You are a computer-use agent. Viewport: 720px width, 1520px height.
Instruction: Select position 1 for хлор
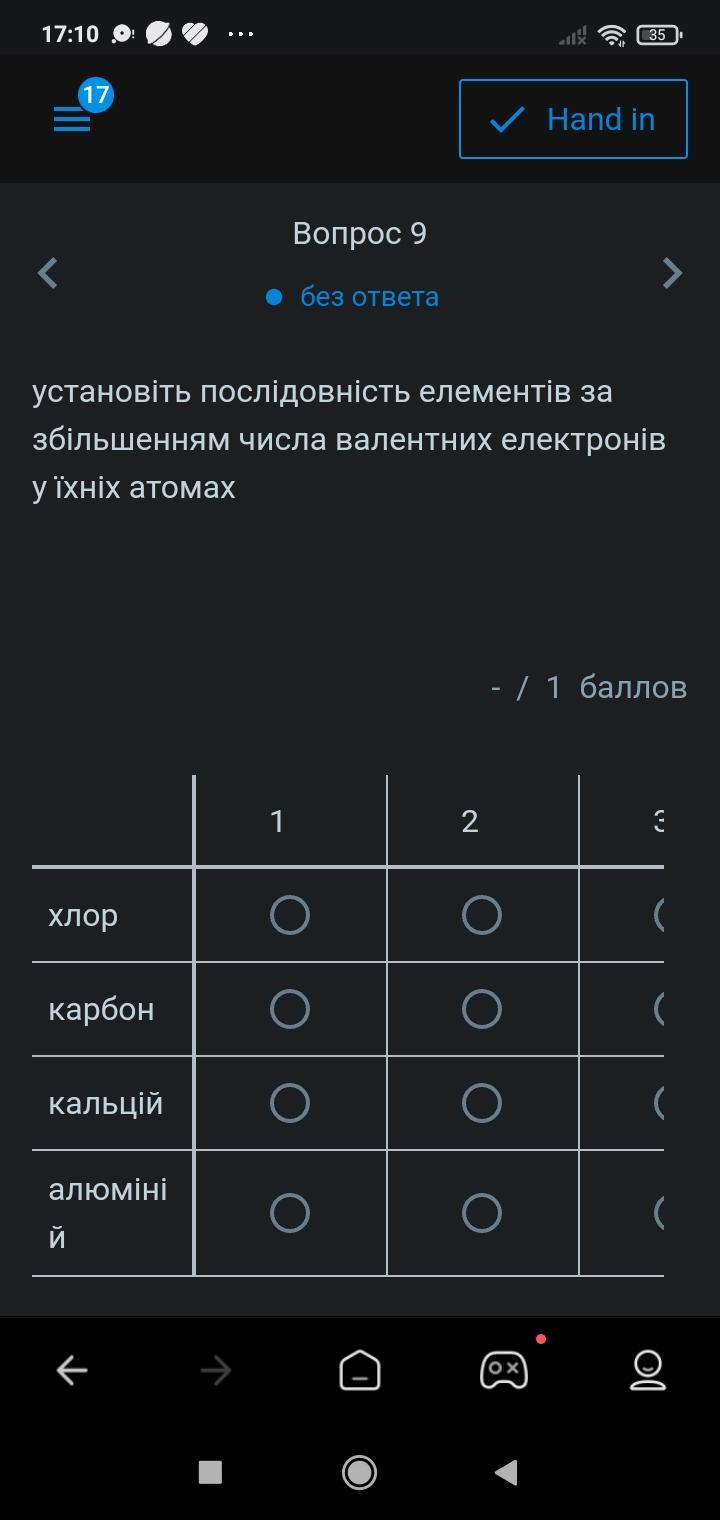pyautogui.click(x=290, y=915)
